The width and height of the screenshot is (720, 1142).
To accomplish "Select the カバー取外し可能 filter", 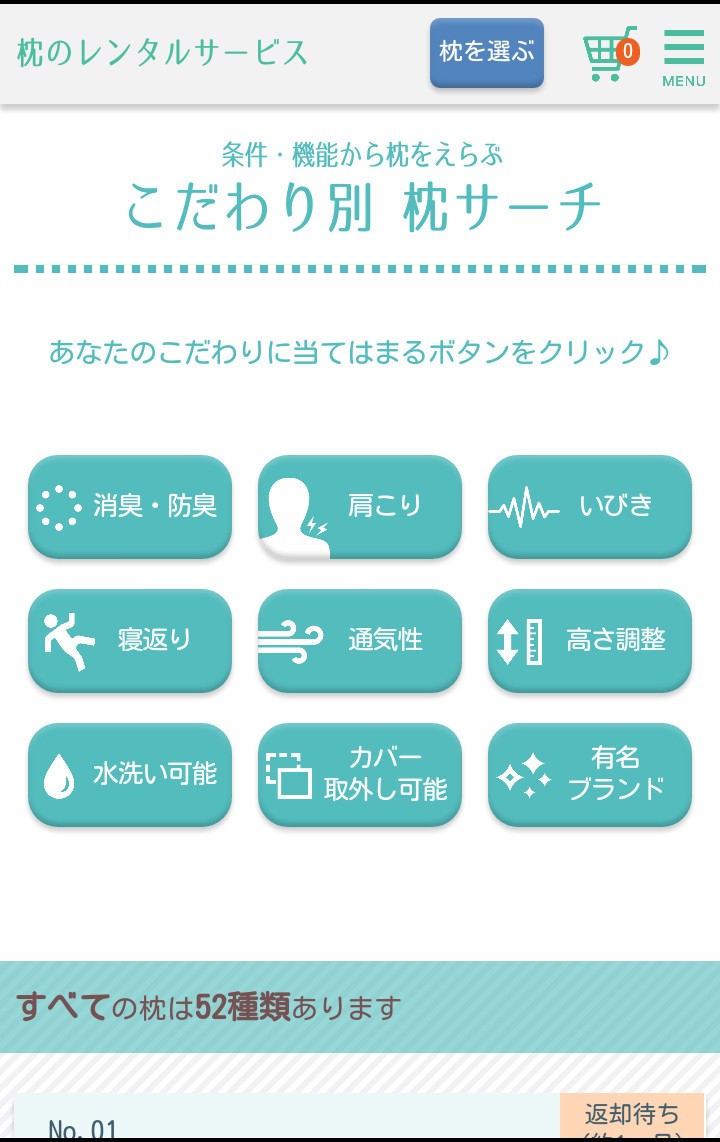I will point(360,774).
